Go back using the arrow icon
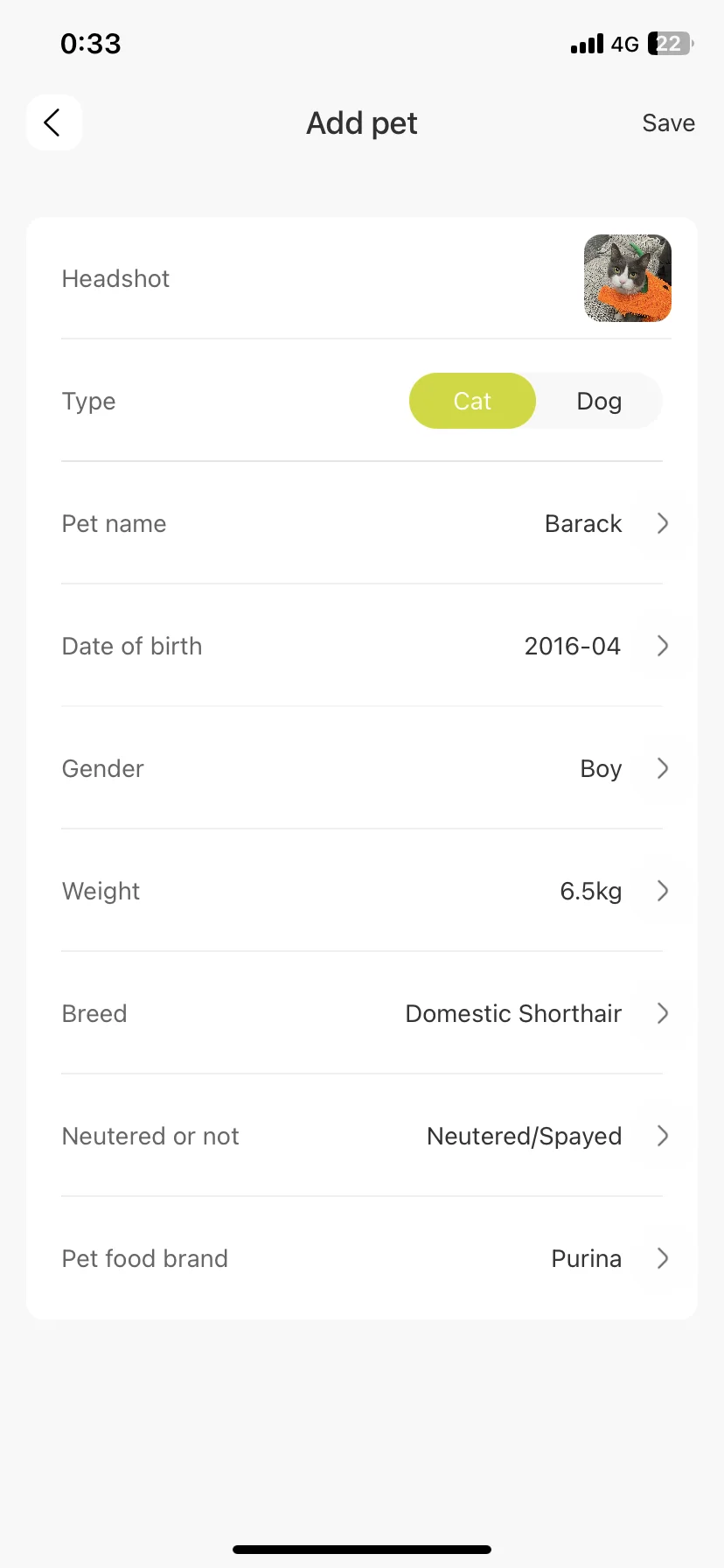724x1568 pixels. (x=54, y=122)
